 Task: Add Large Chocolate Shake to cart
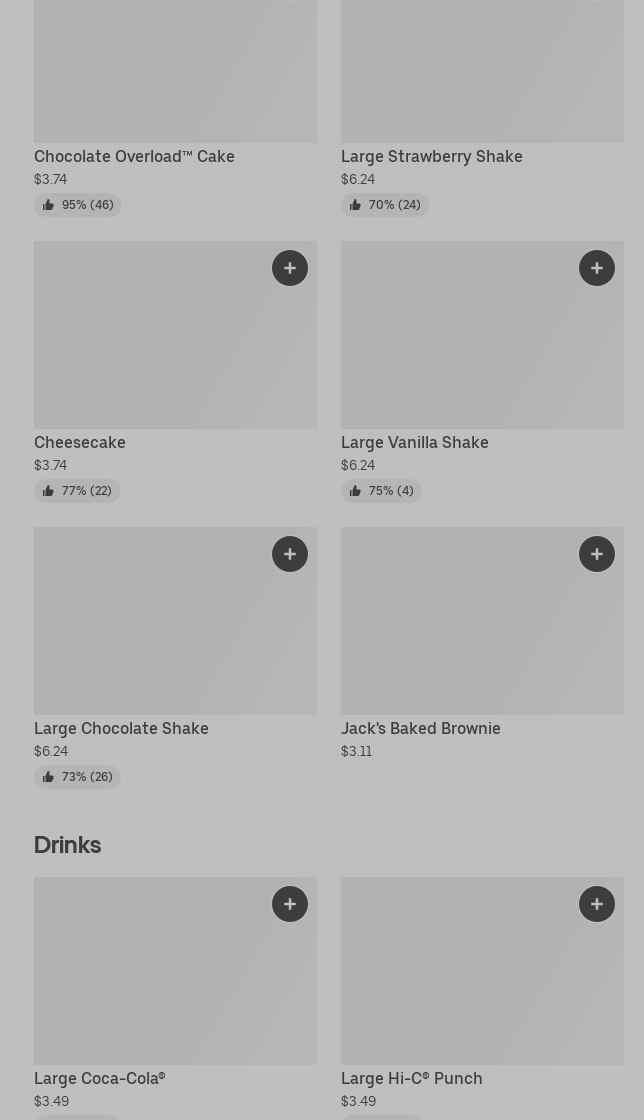[290, 554]
